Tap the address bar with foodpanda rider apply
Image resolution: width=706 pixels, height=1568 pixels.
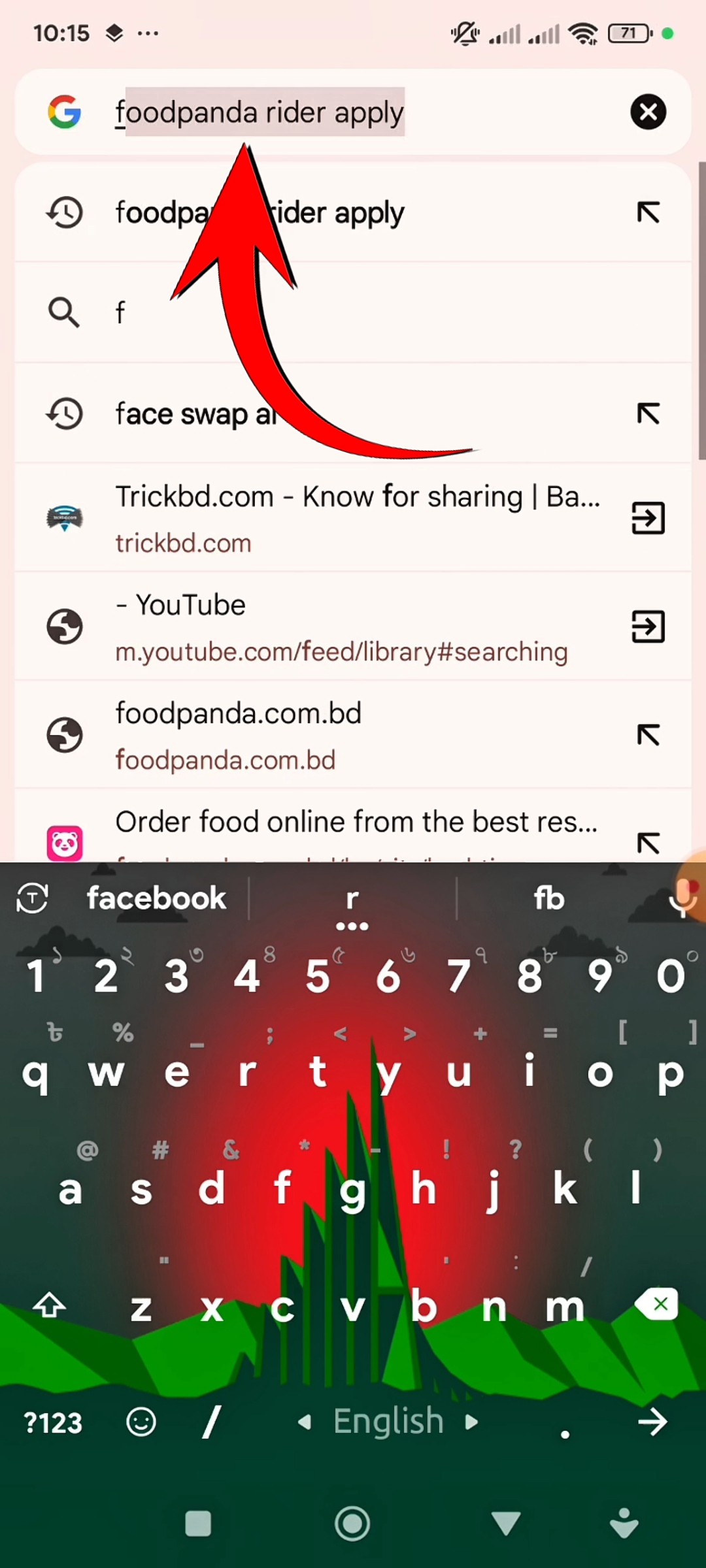tap(327, 112)
